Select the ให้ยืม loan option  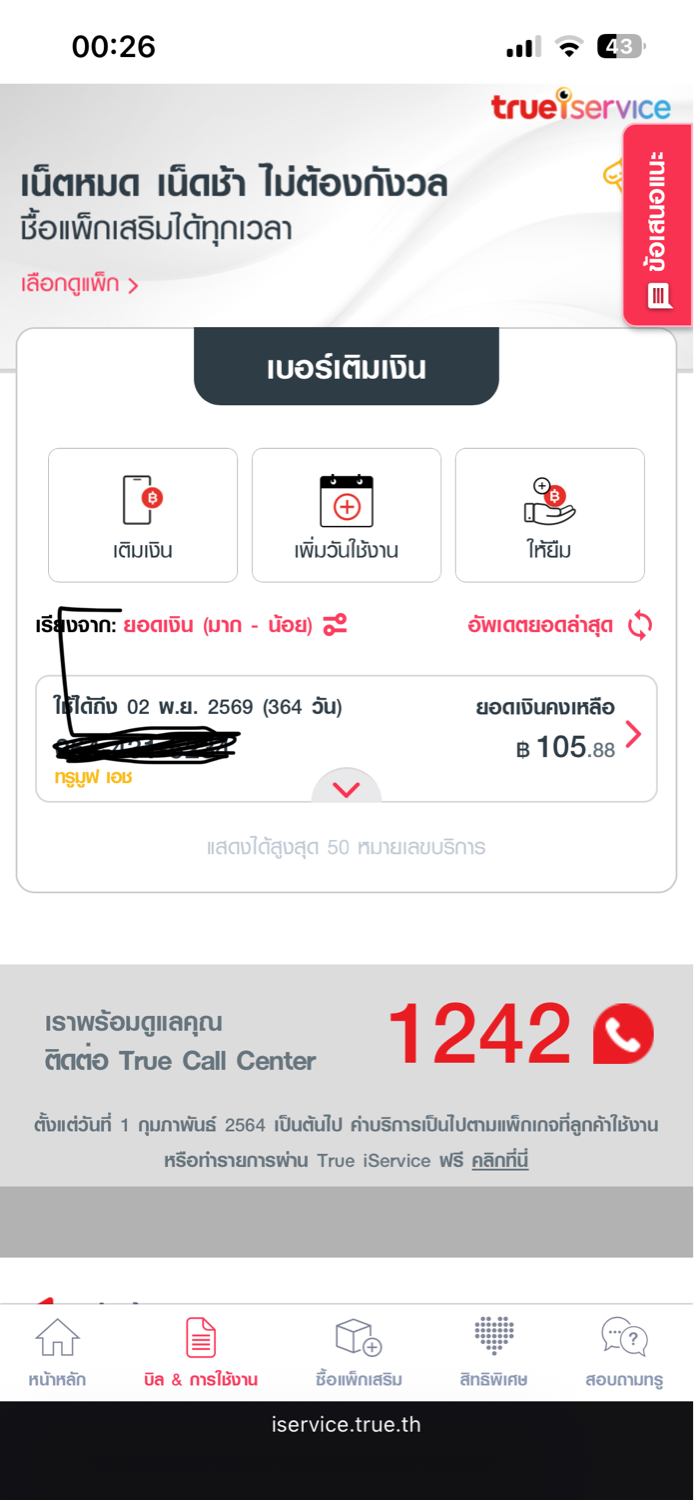pos(549,514)
